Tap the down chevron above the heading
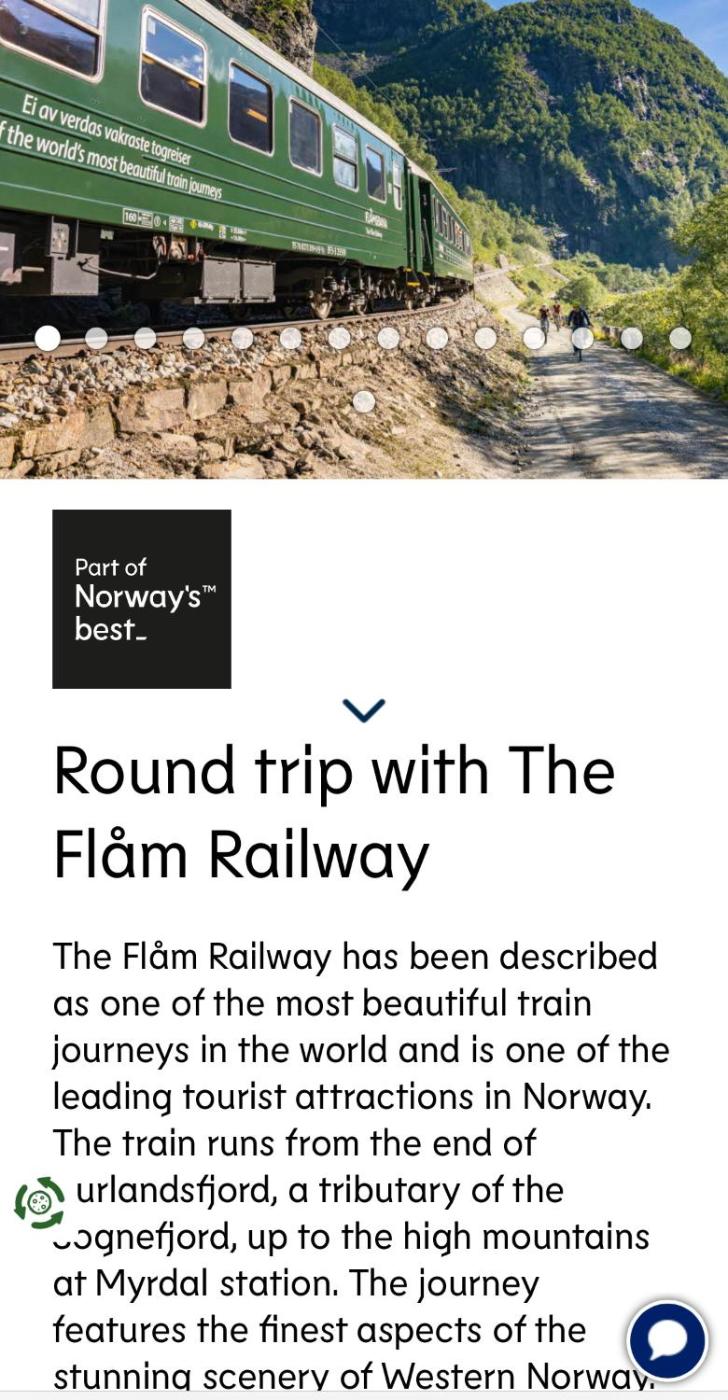 pyautogui.click(x=363, y=710)
